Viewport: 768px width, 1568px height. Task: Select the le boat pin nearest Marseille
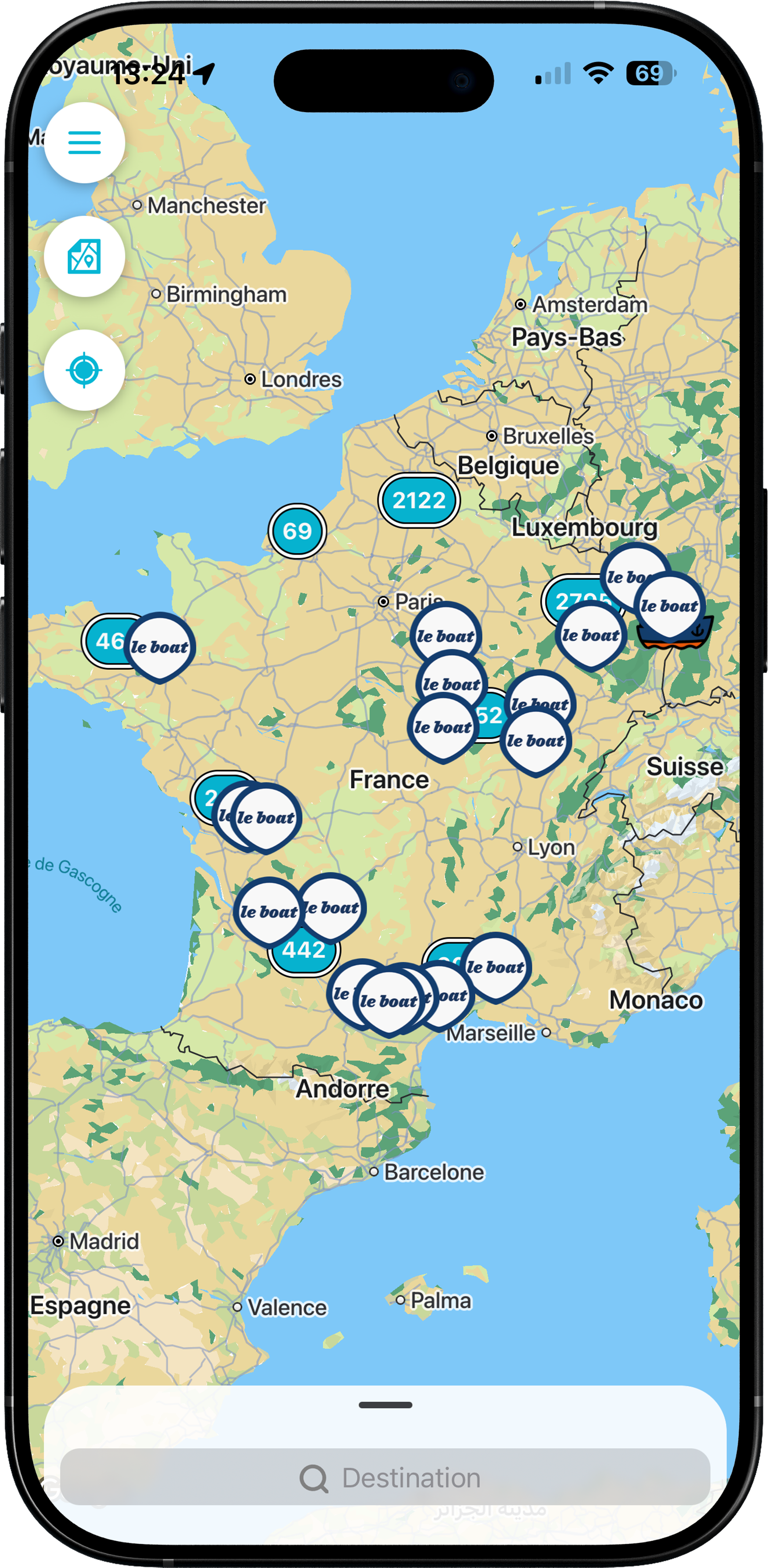pos(496,967)
